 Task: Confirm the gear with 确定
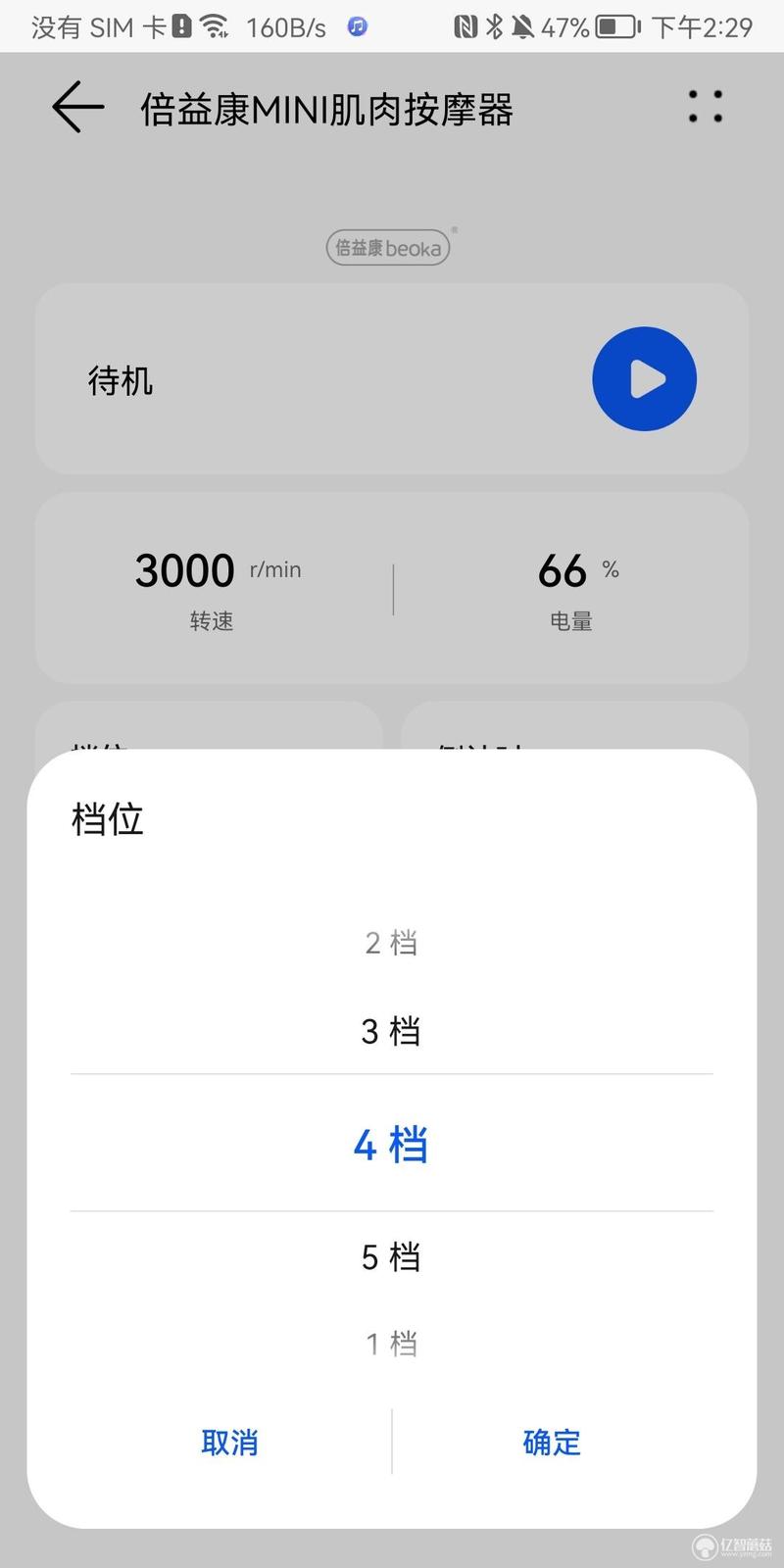(x=552, y=1442)
